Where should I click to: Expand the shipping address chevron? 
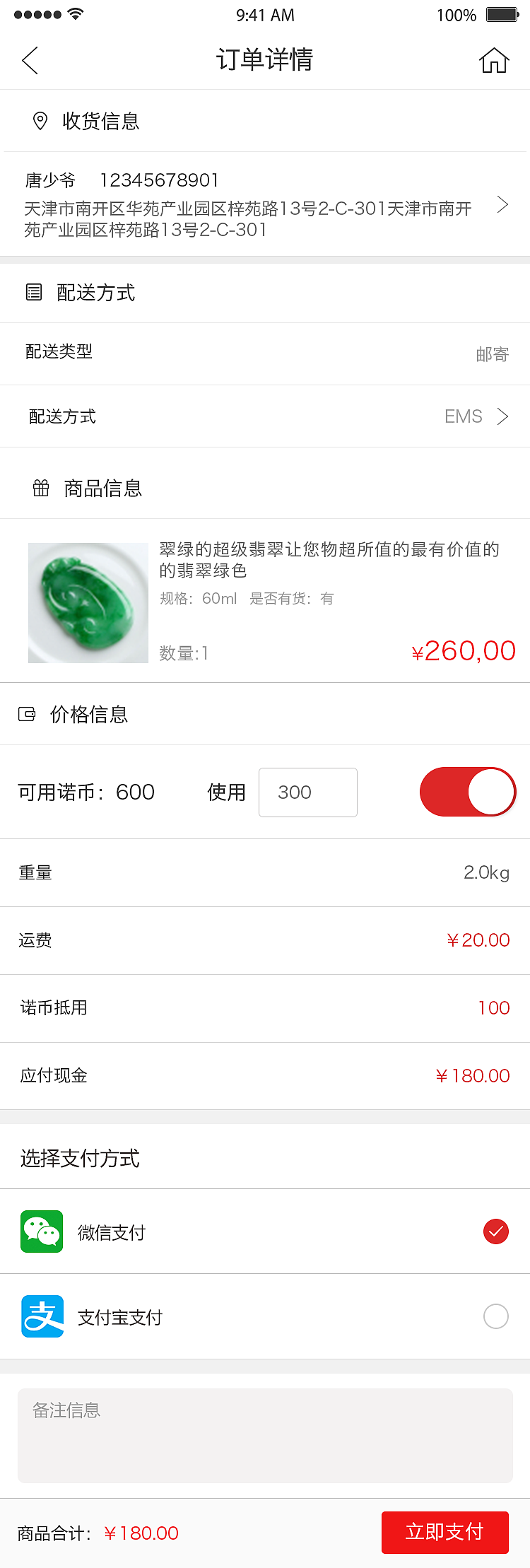[502, 204]
